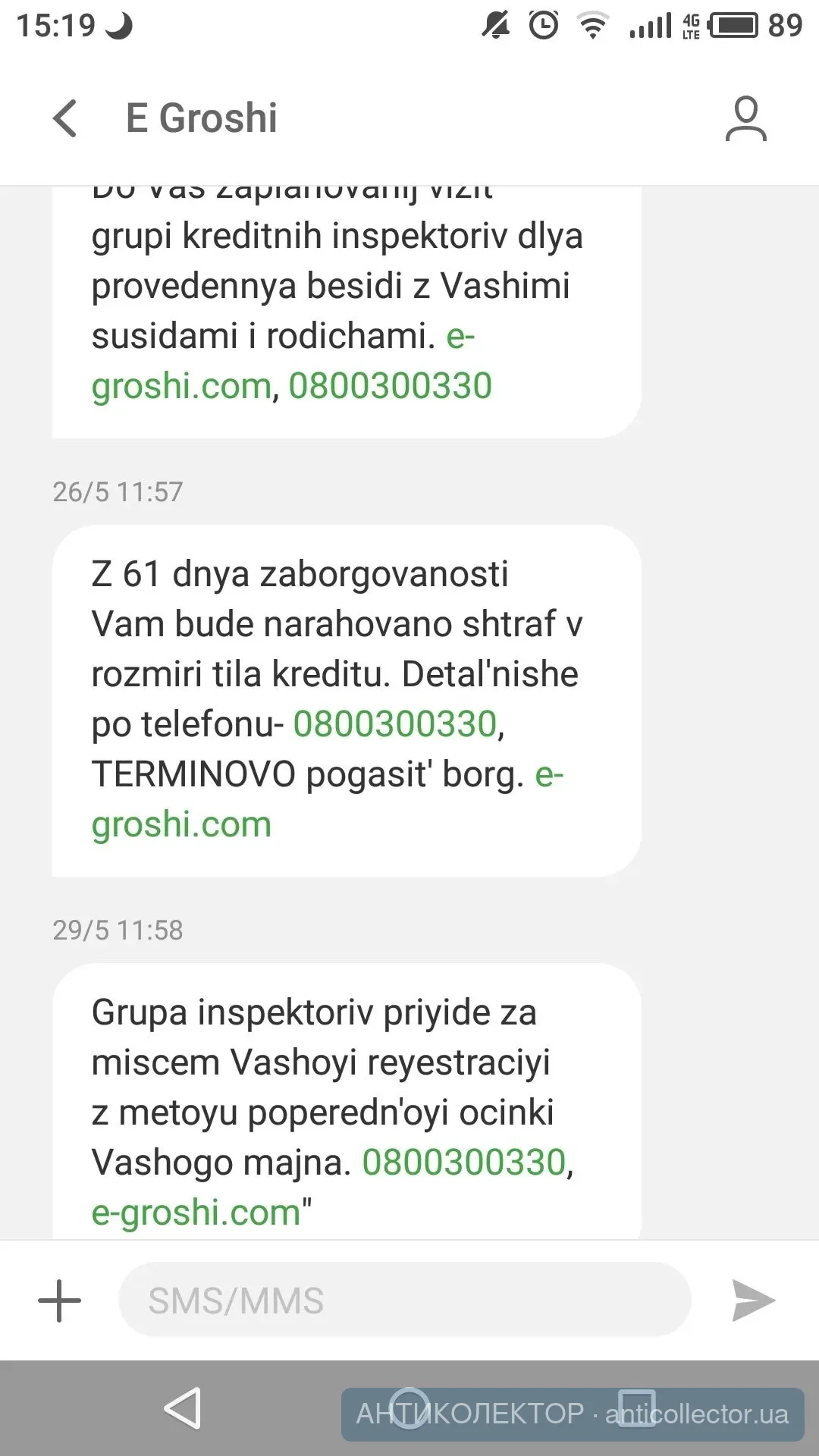Call 0800300330 from the first message
This screenshot has width=819, height=1456.
click(x=390, y=386)
